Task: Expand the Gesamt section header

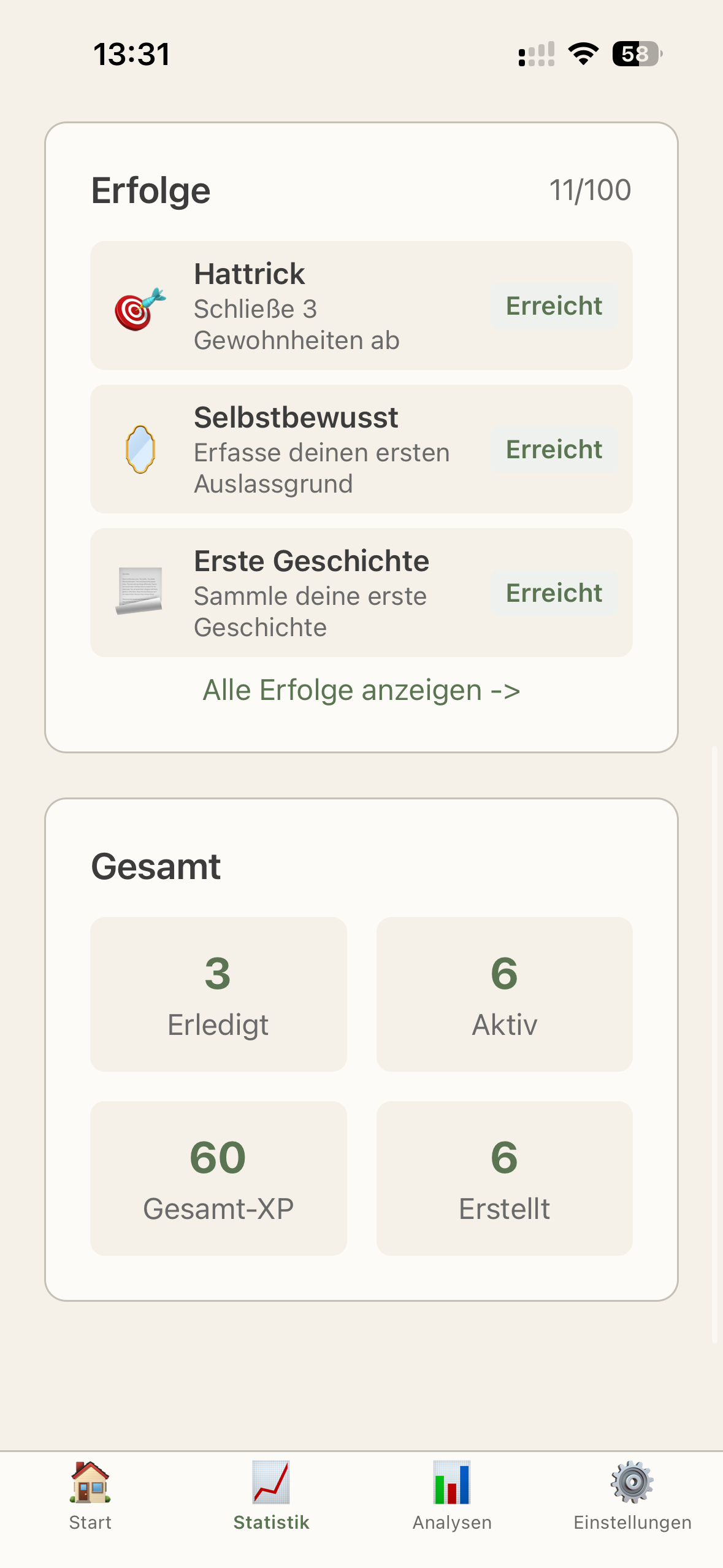Action: [x=155, y=866]
